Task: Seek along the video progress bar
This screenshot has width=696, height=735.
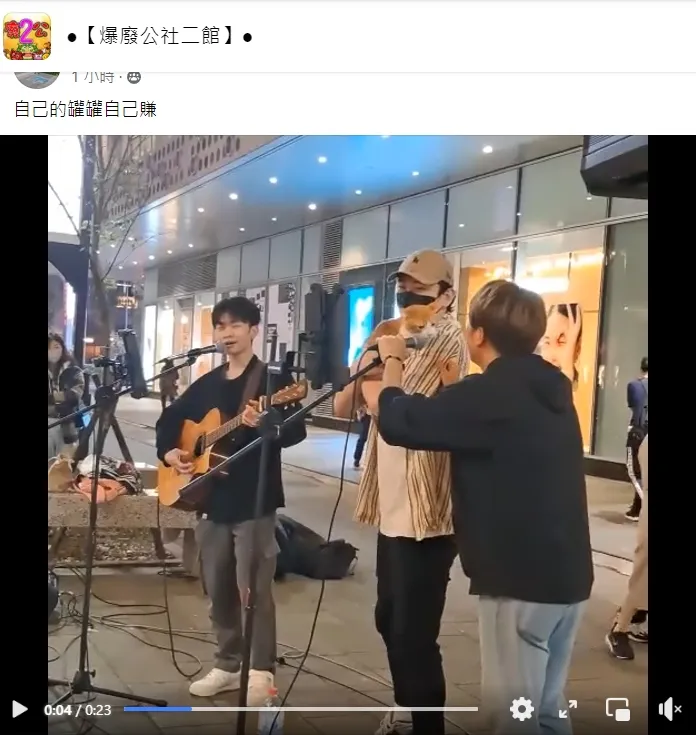Action: (300, 709)
